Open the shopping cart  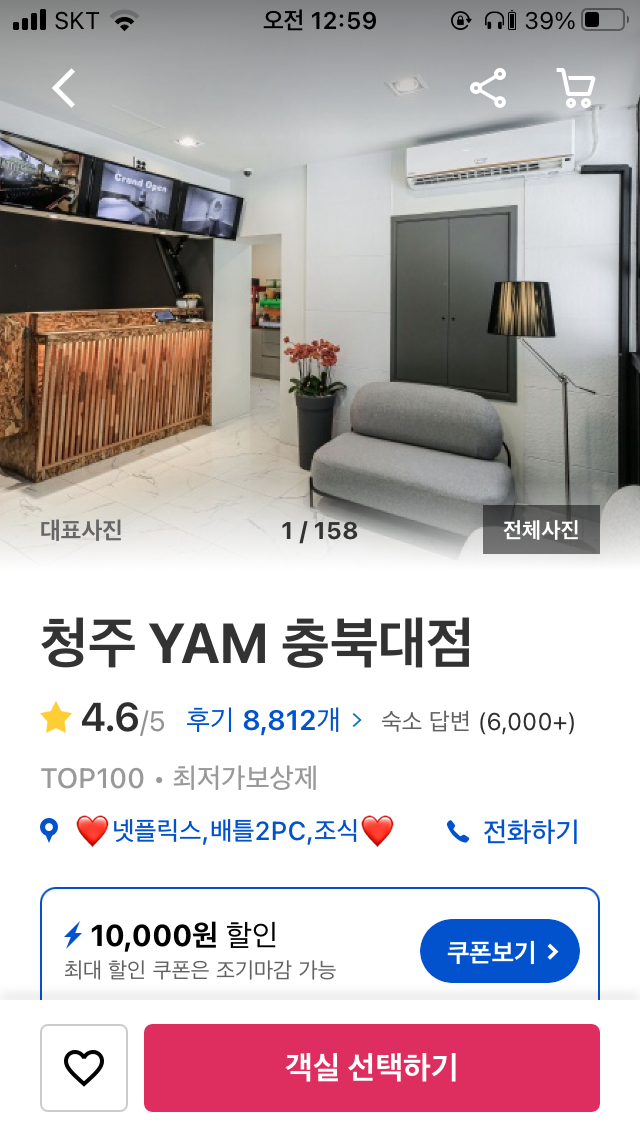576,89
